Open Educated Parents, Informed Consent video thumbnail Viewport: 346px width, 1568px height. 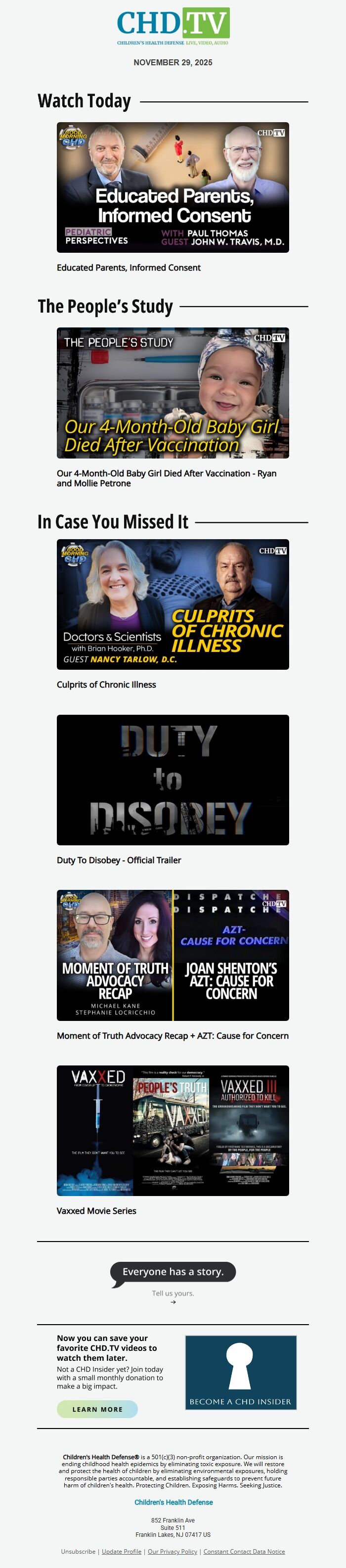pos(173,187)
